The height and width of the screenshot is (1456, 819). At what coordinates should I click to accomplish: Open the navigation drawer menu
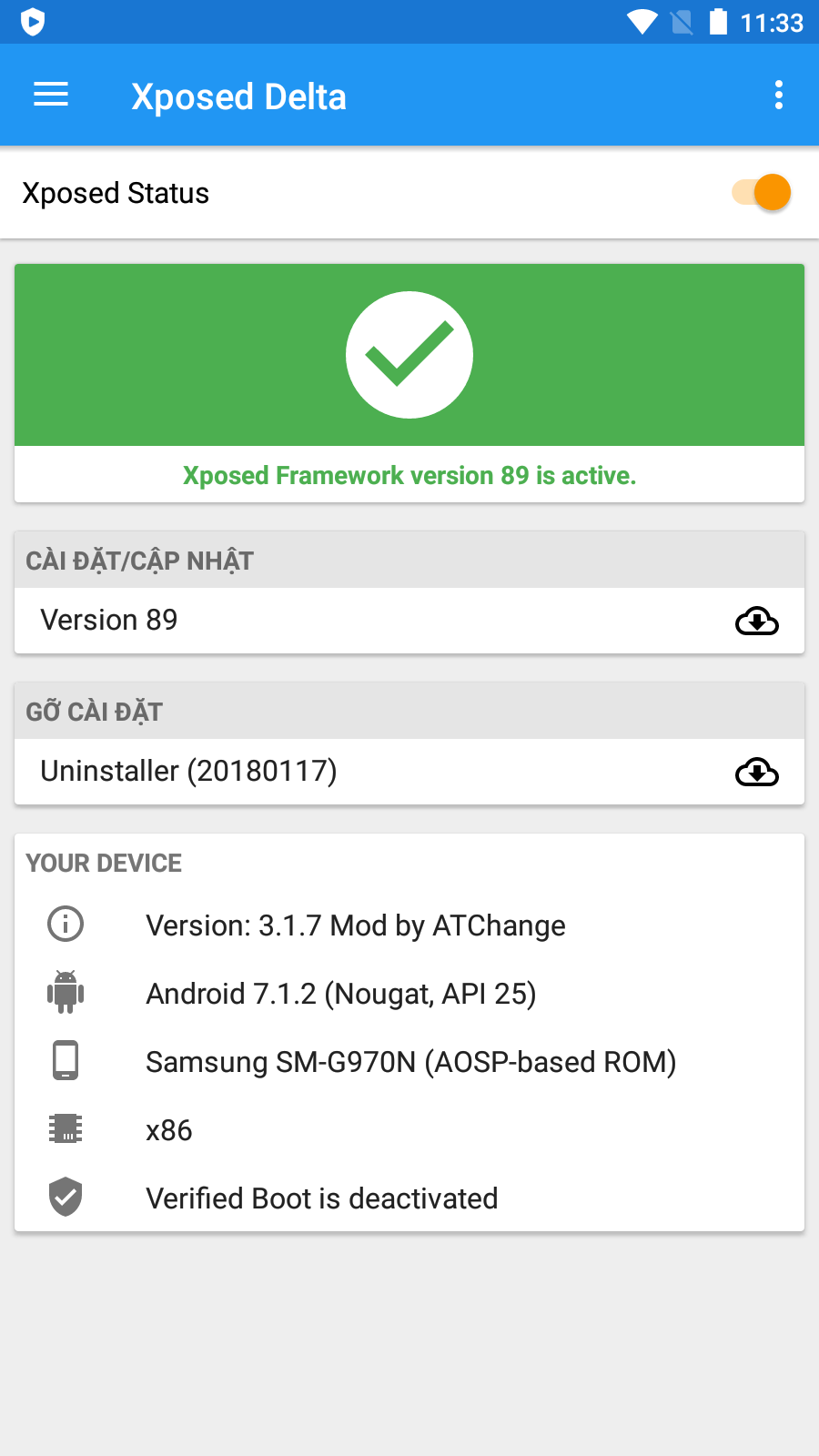coord(51,95)
